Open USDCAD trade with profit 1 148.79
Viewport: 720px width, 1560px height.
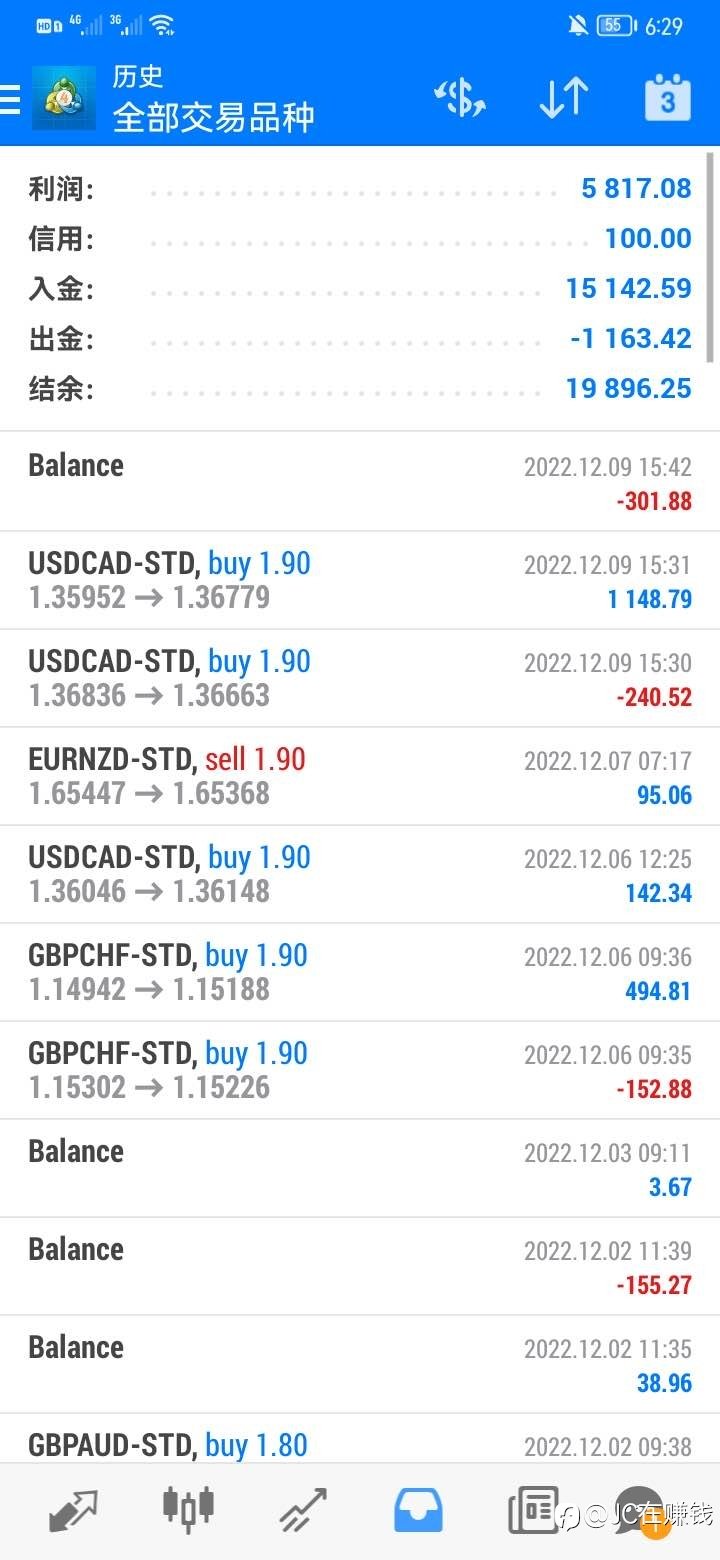pyautogui.click(x=360, y=580)
